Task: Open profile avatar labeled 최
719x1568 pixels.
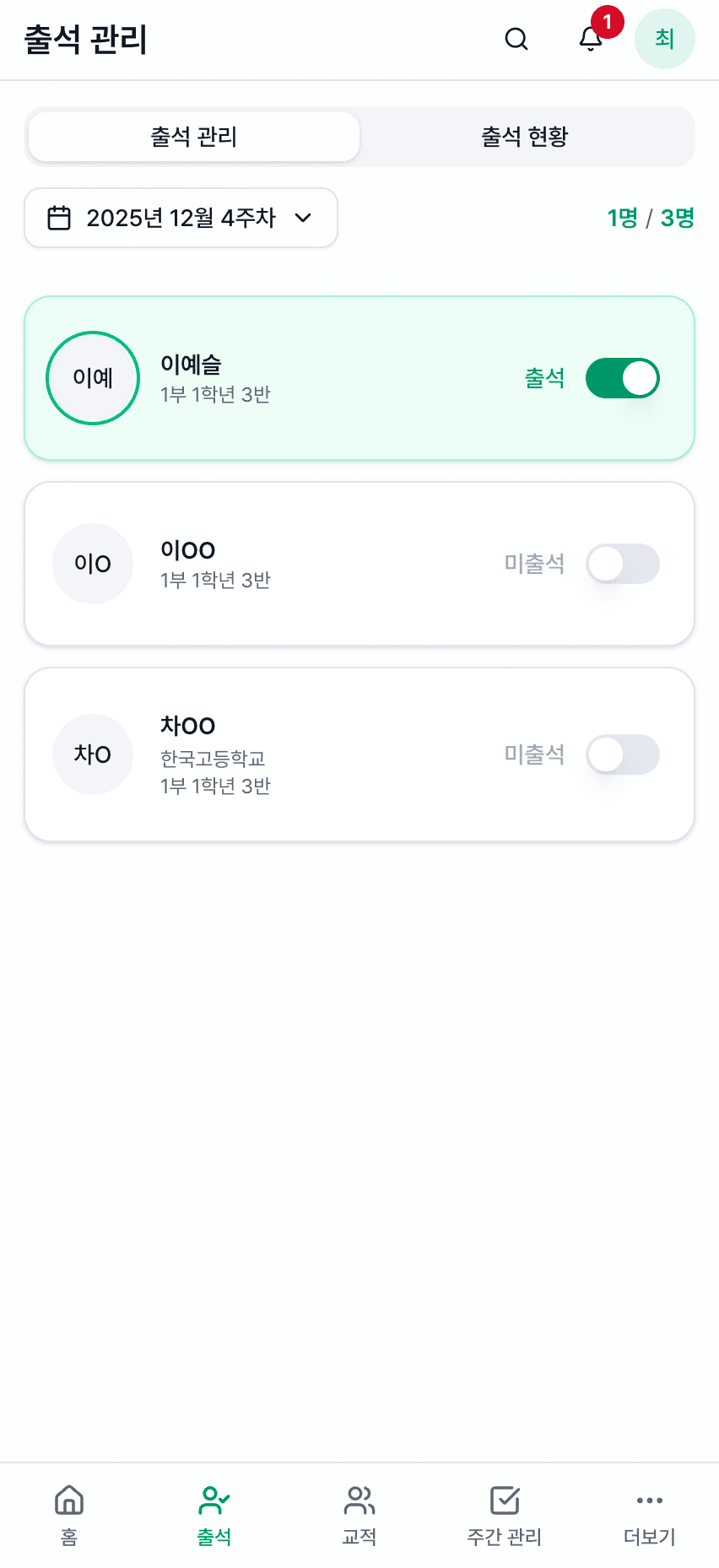Action: pos(664,39)
